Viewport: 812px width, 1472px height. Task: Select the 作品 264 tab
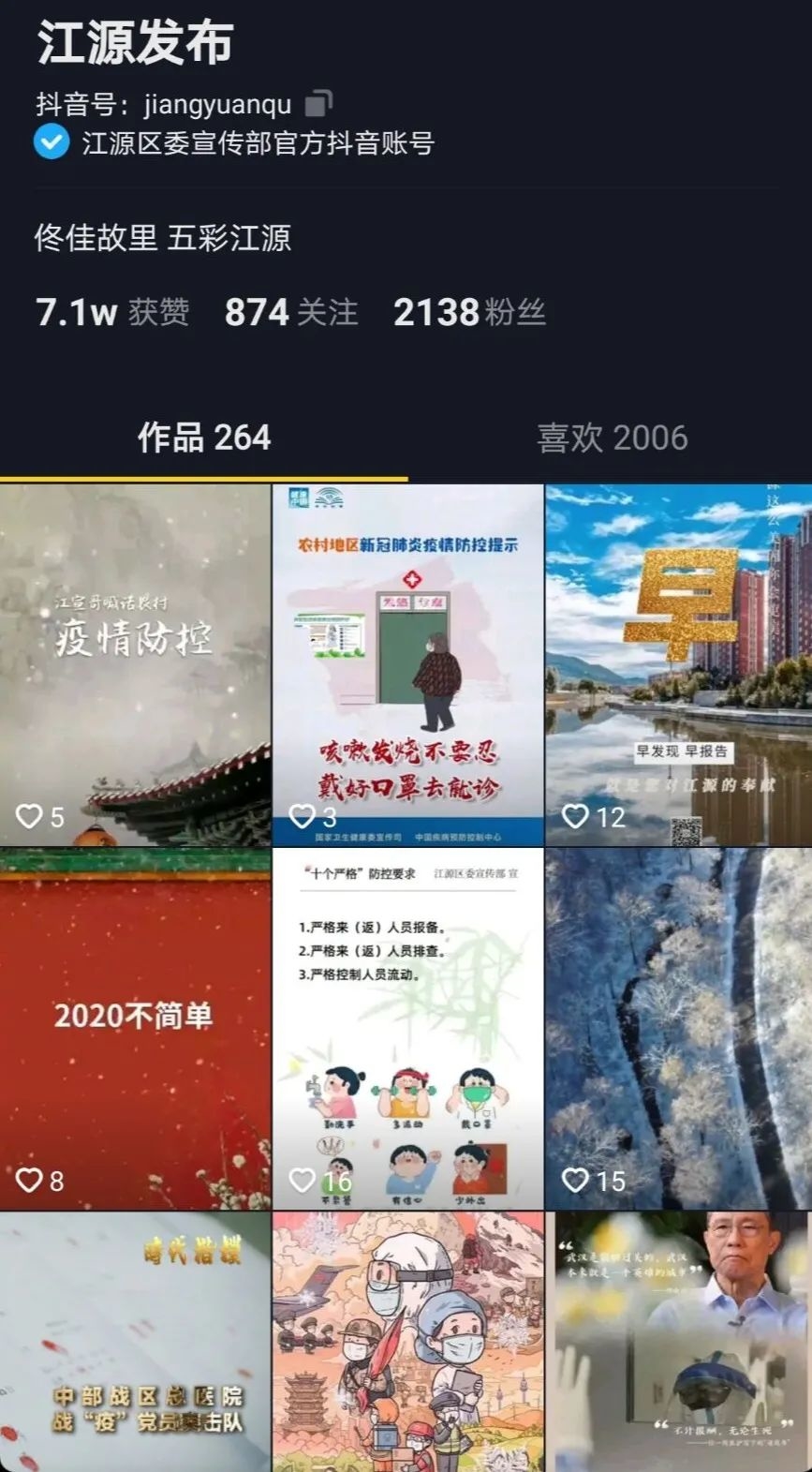coord(204,438)
